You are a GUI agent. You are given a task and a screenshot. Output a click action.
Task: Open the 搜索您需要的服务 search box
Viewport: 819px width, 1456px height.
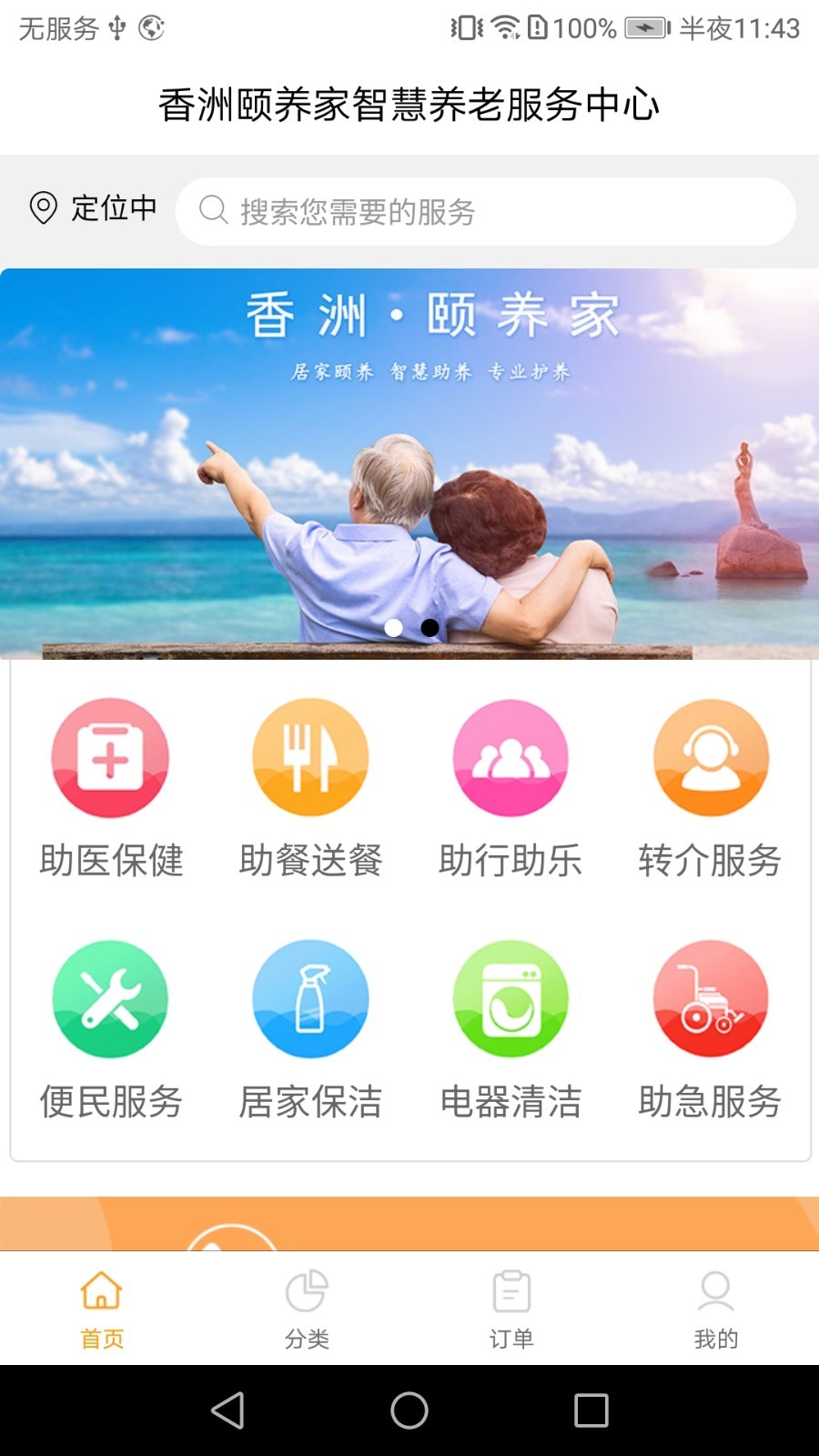tap(485, 212)
